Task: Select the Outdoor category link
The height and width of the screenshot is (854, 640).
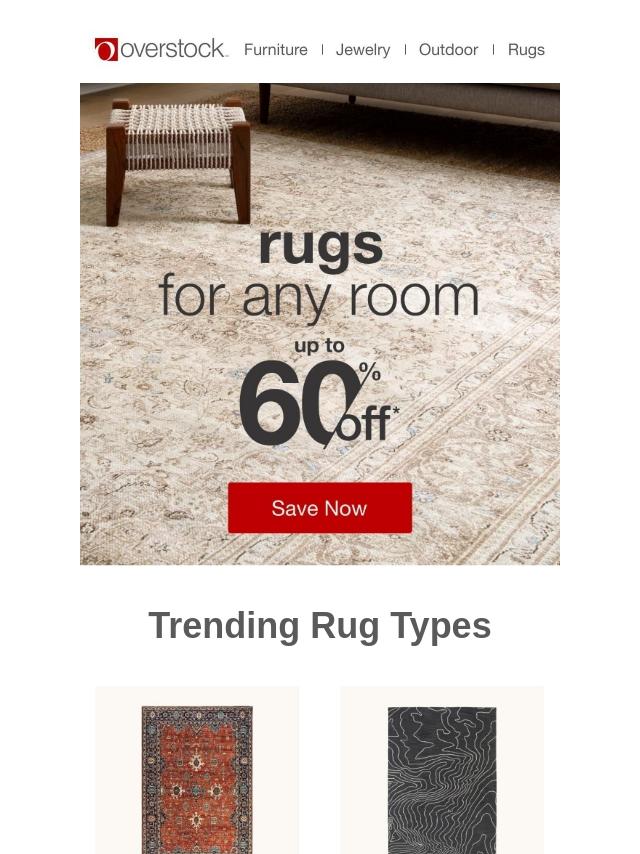Action: click(x=448, y=50)
